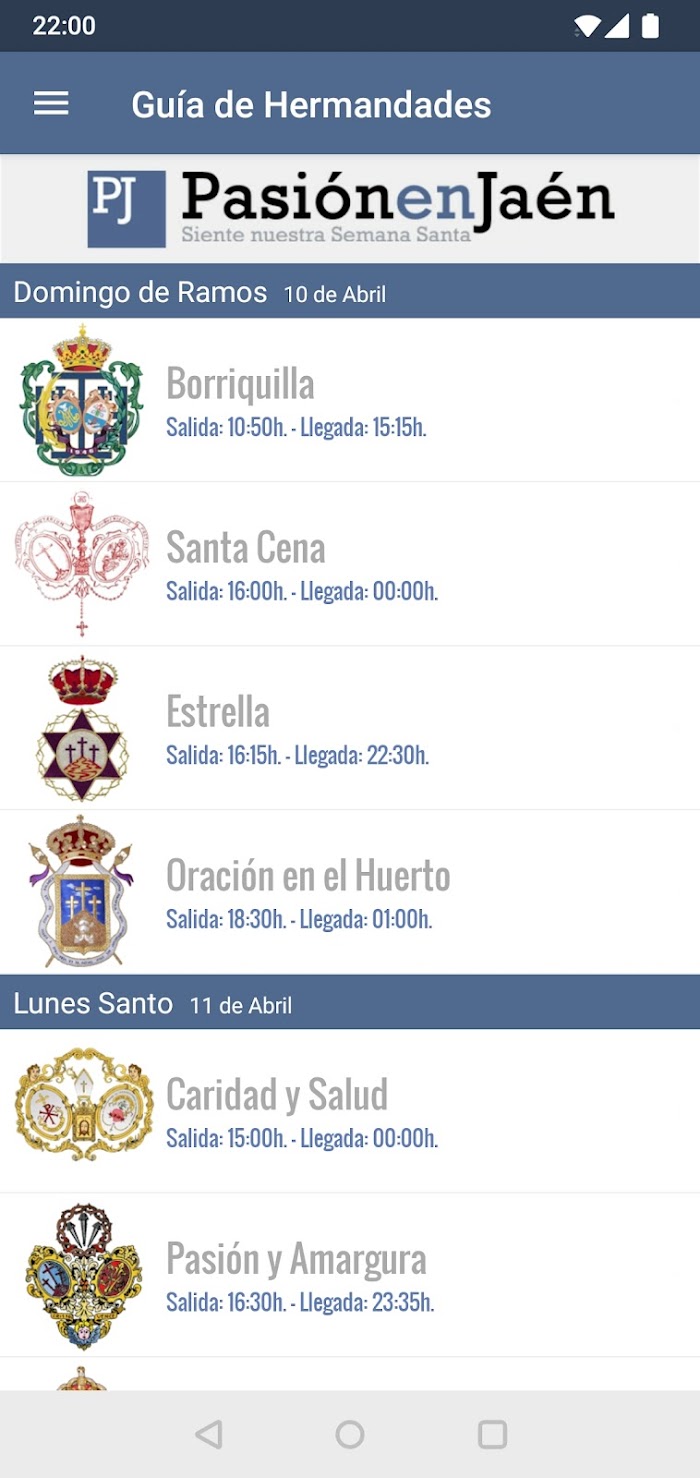Open Caridad y Salud brotherhood

(x=350, y=1111)
